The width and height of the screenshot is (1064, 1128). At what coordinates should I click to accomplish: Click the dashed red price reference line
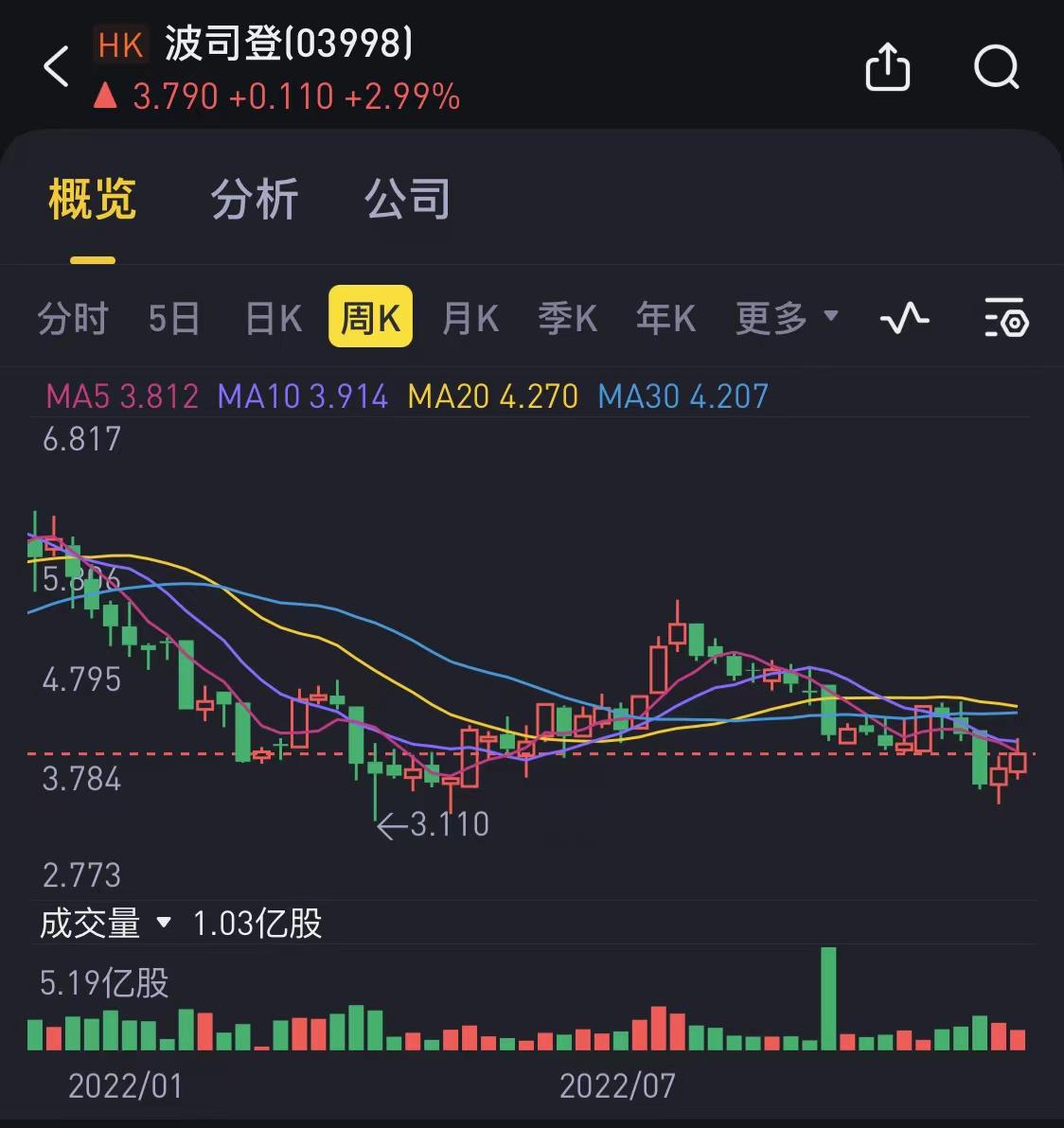530,754
